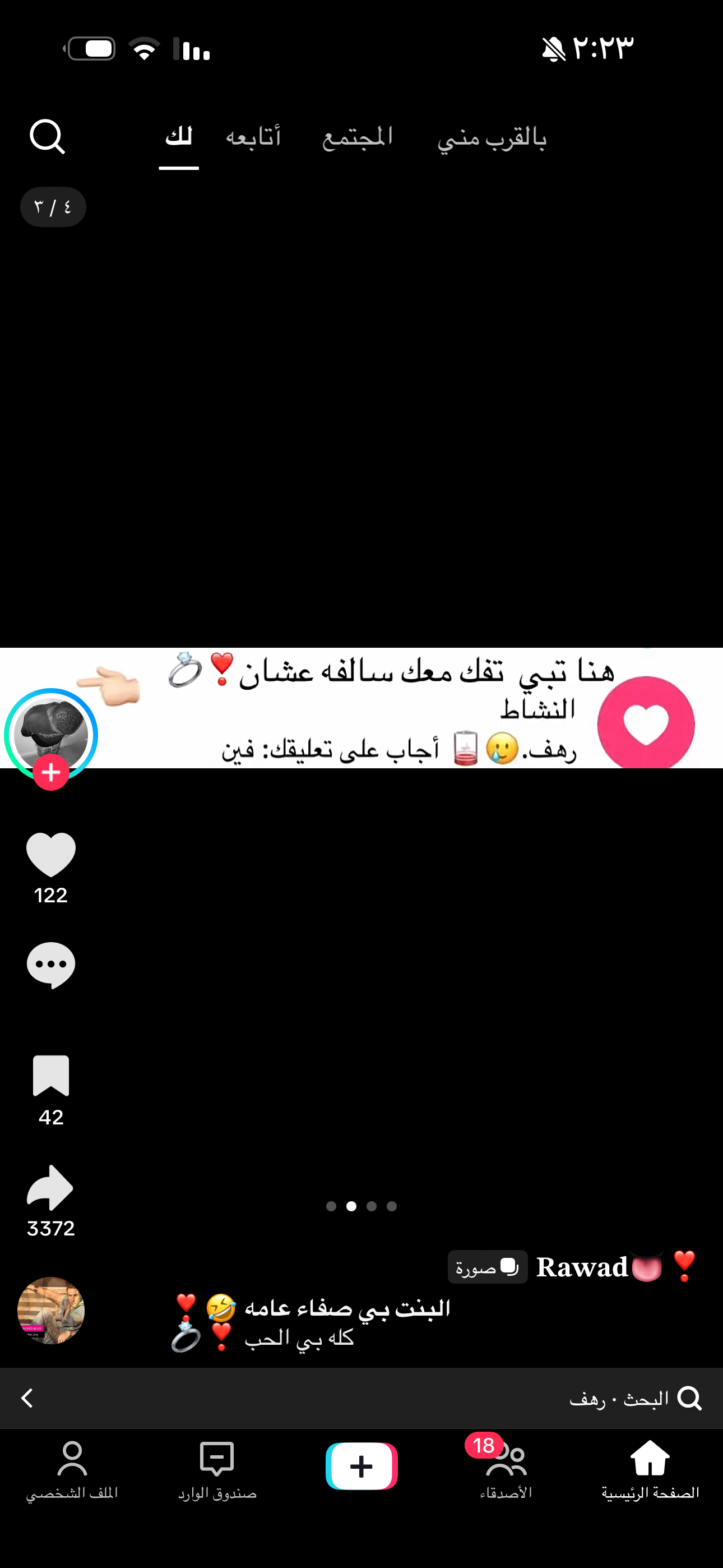Open the spinning sound disc thumbnail
Image resolution: width=723 pixels, height=1568 pixels.
(51, 1311)
